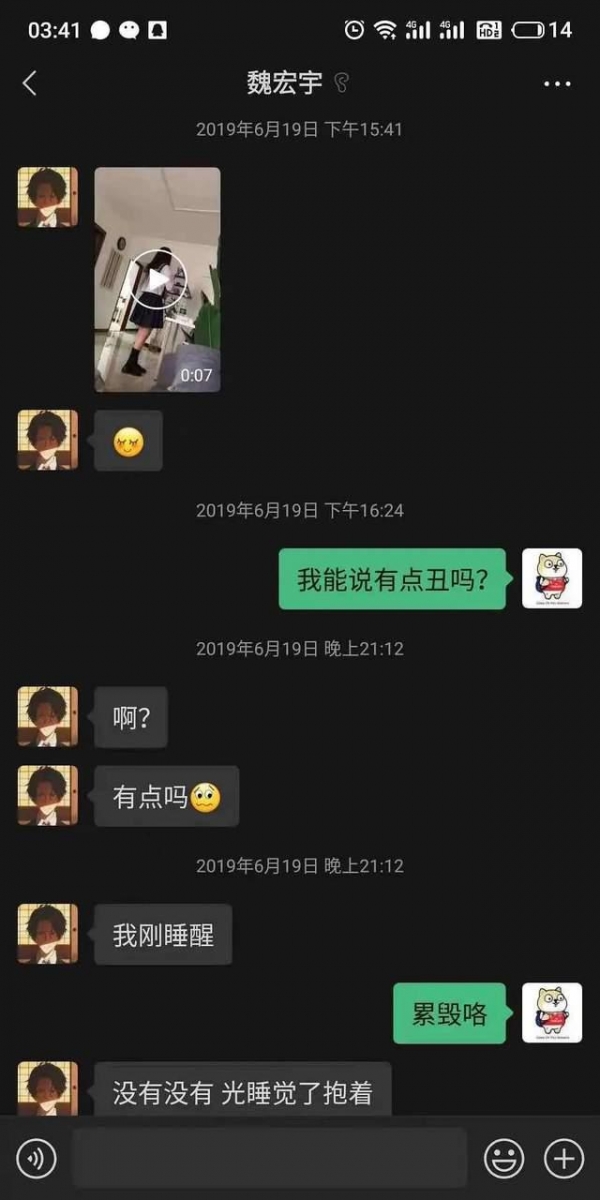This screenshot has width=600, height=1200.
Task: Play the 0:07 video message
Action: pyautogui.click(x=158, y=279)
